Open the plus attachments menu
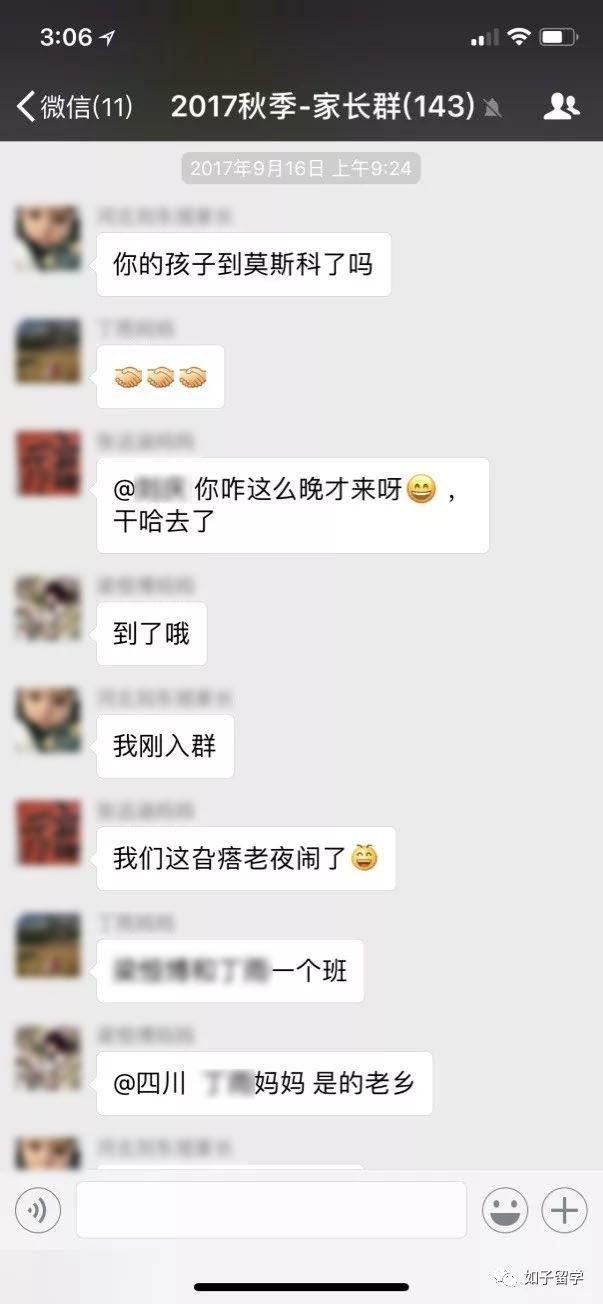Image resolution: width=603 pixels, height=1304 pixels. click(565, 1211)
